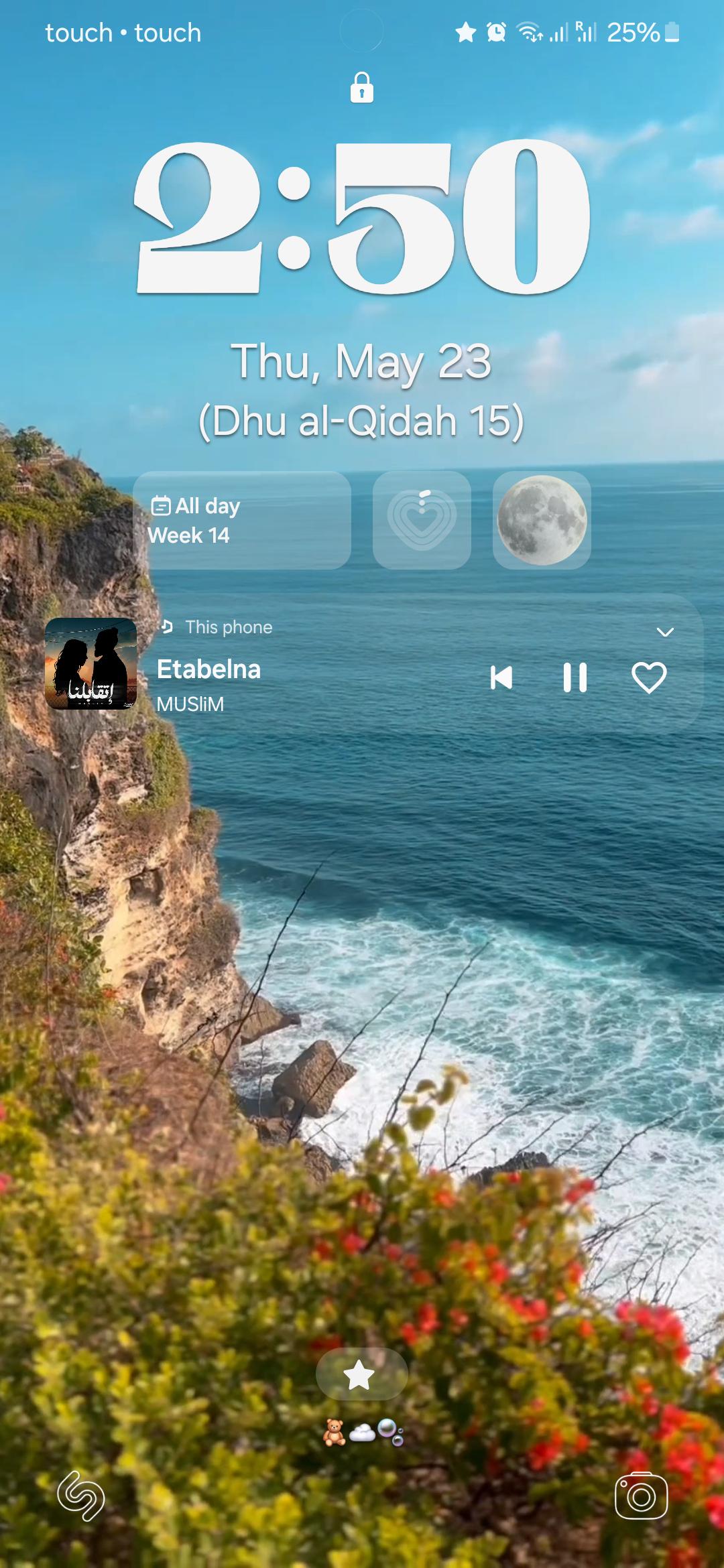
Task: Open the star notification icon pill
Action: coord(361,1374)
